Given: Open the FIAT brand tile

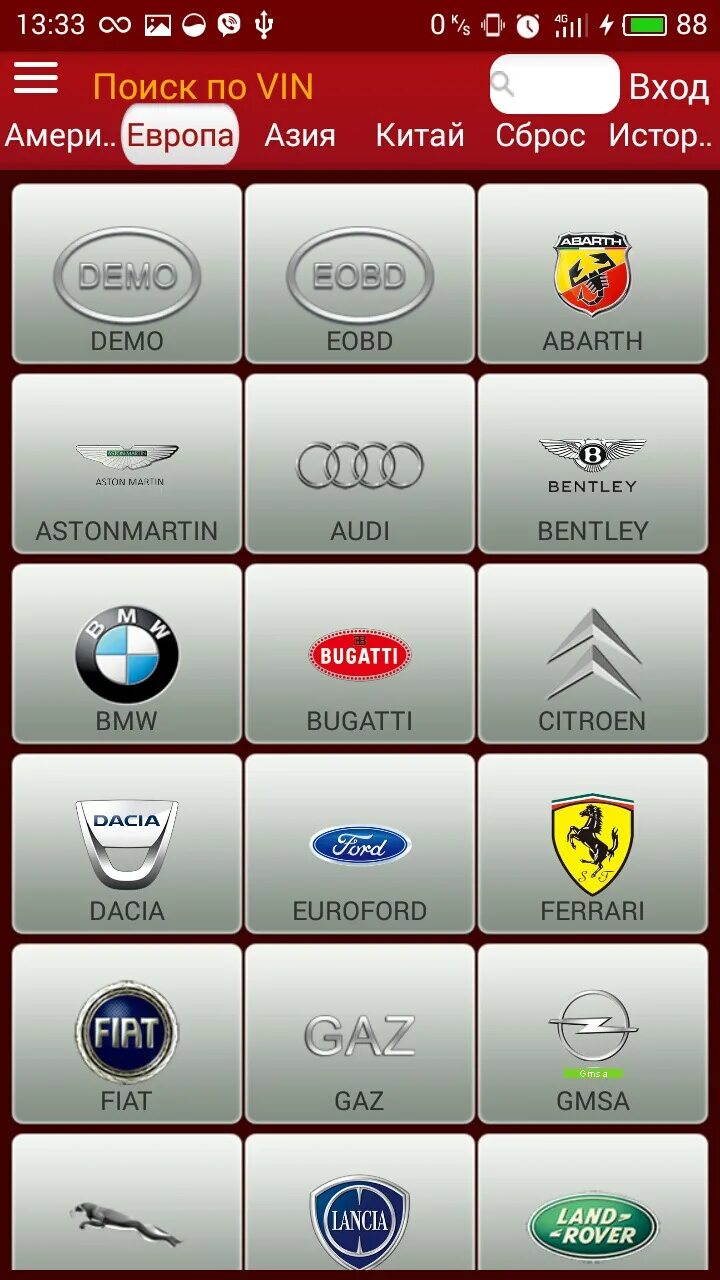Looking at the screenshot, I should tap(127, 1033).
